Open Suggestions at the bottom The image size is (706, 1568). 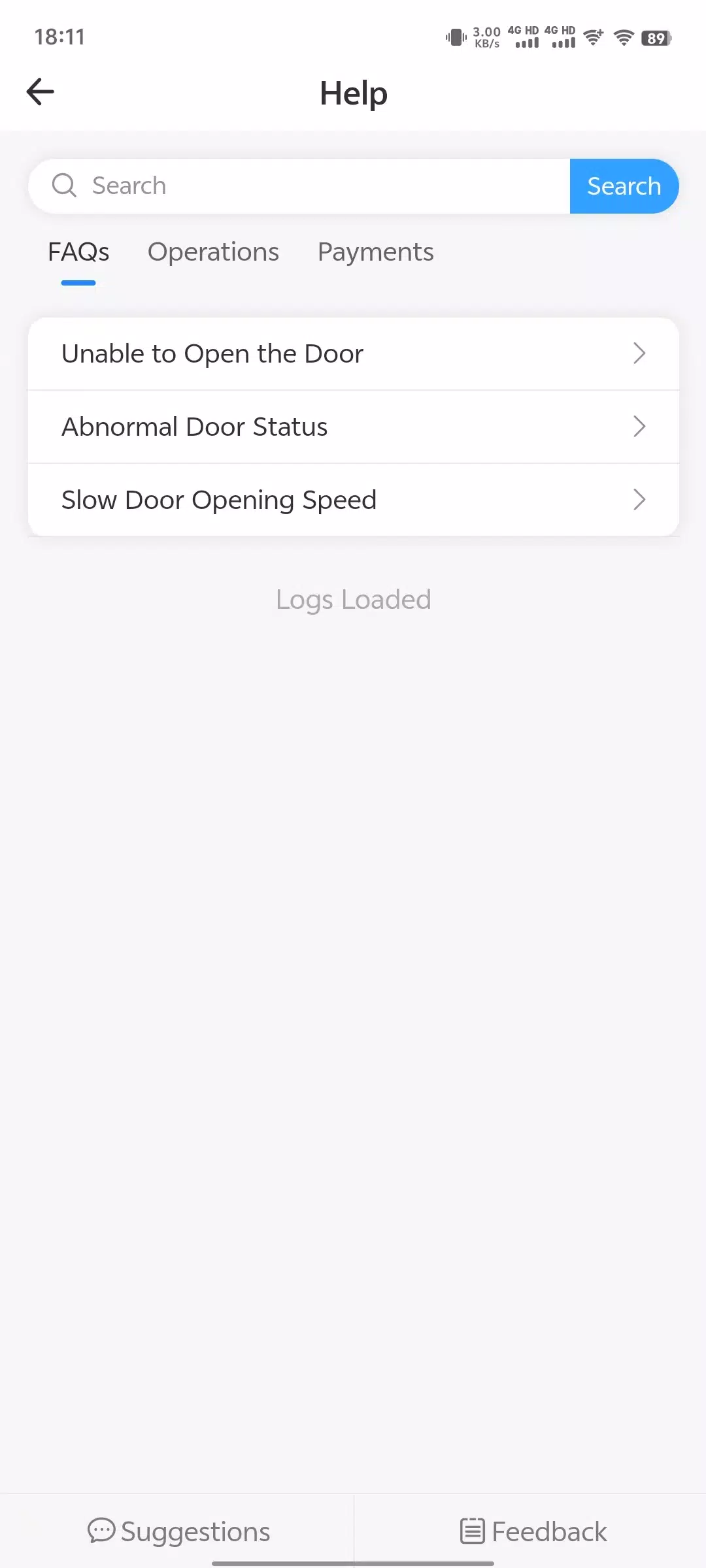coord(178,1531)
